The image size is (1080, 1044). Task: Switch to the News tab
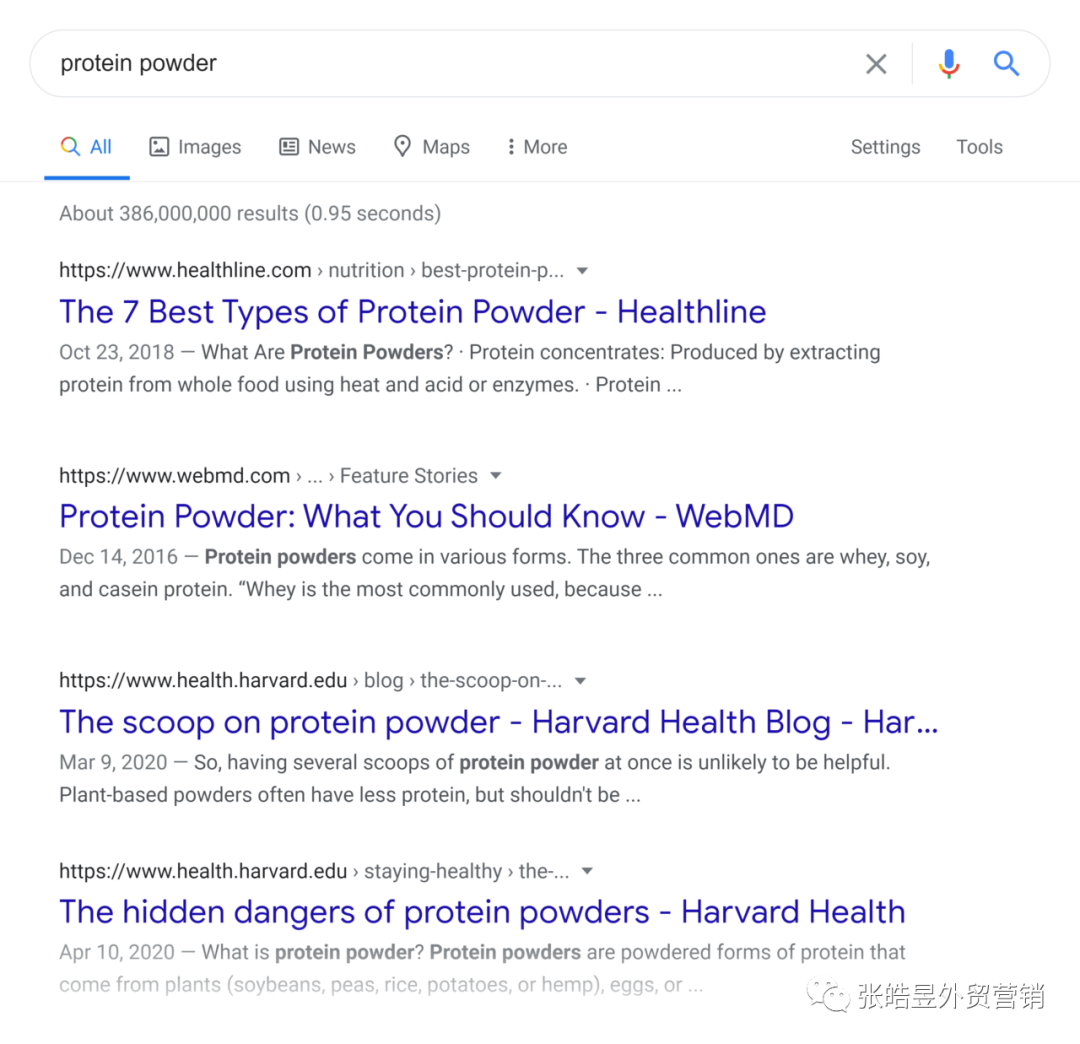tap(317, 147)
